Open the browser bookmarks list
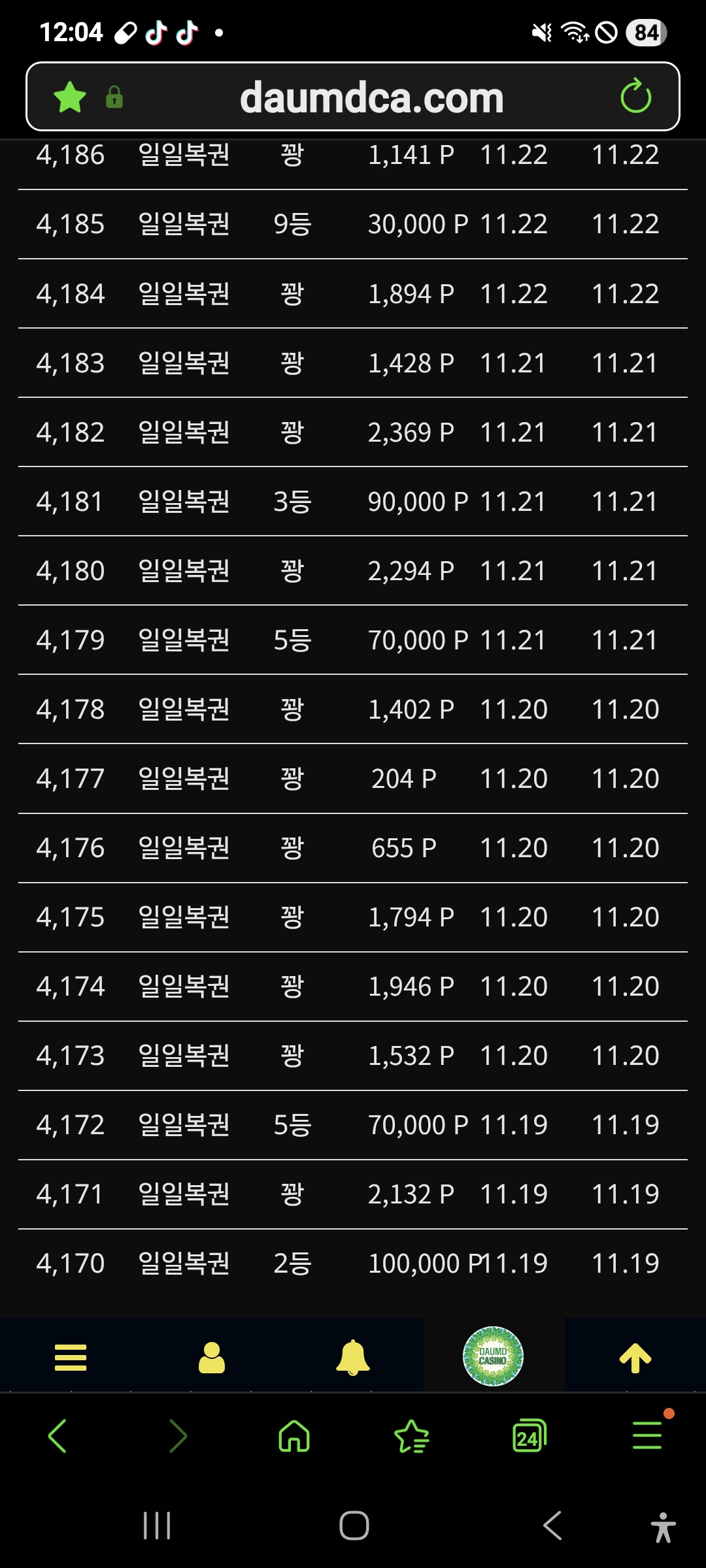706x1568 pixels. (412, 1436)
